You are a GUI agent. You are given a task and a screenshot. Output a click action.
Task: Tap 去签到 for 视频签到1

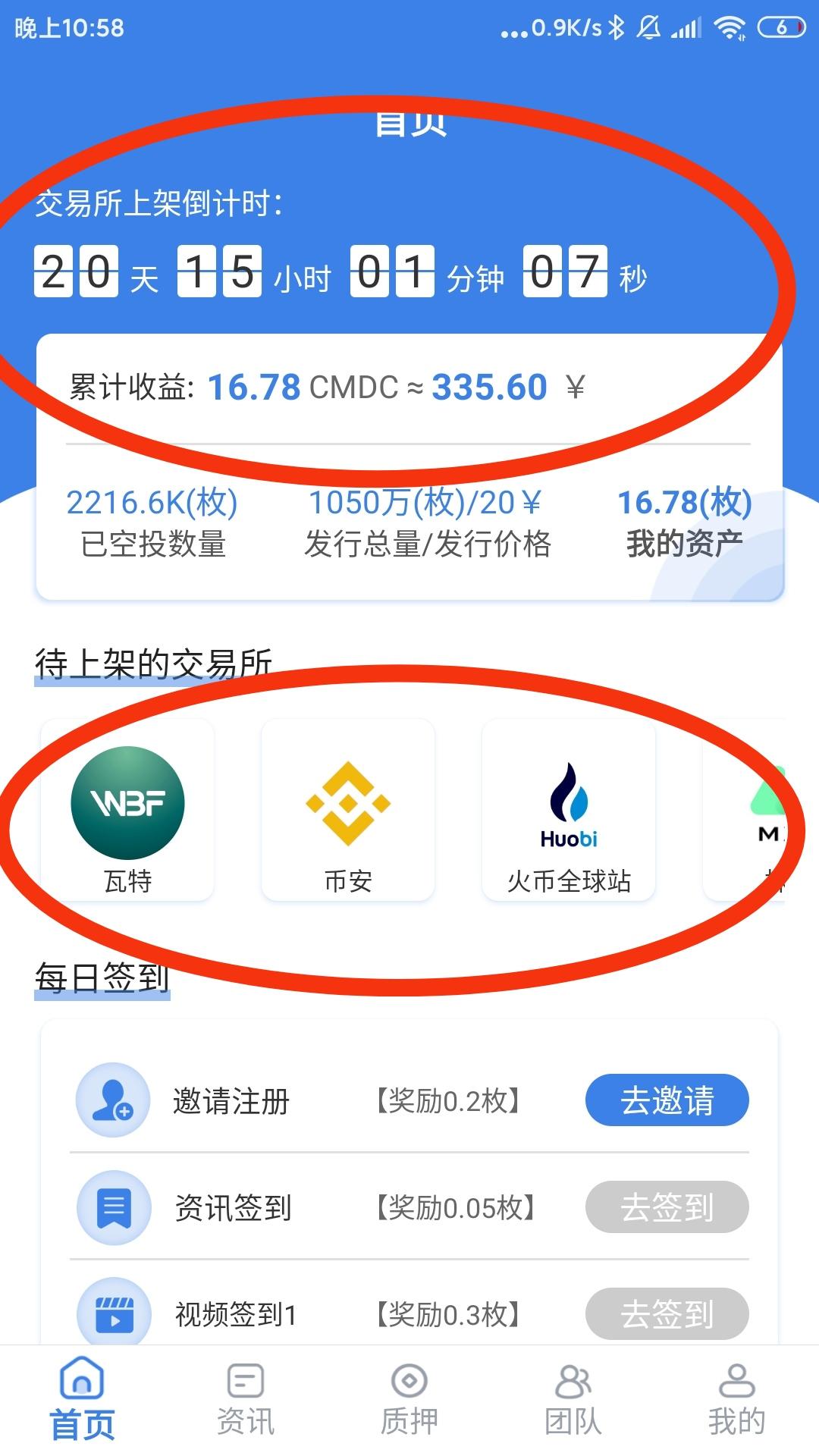667,1313
